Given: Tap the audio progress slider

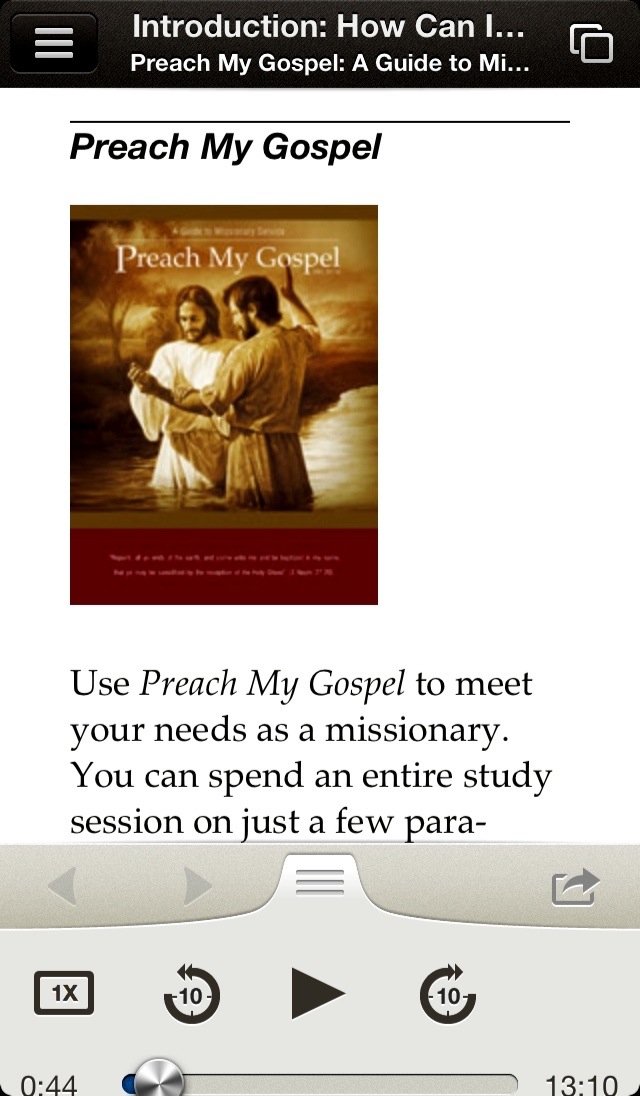Looking at the screenshot, I should coord(320,1083).
